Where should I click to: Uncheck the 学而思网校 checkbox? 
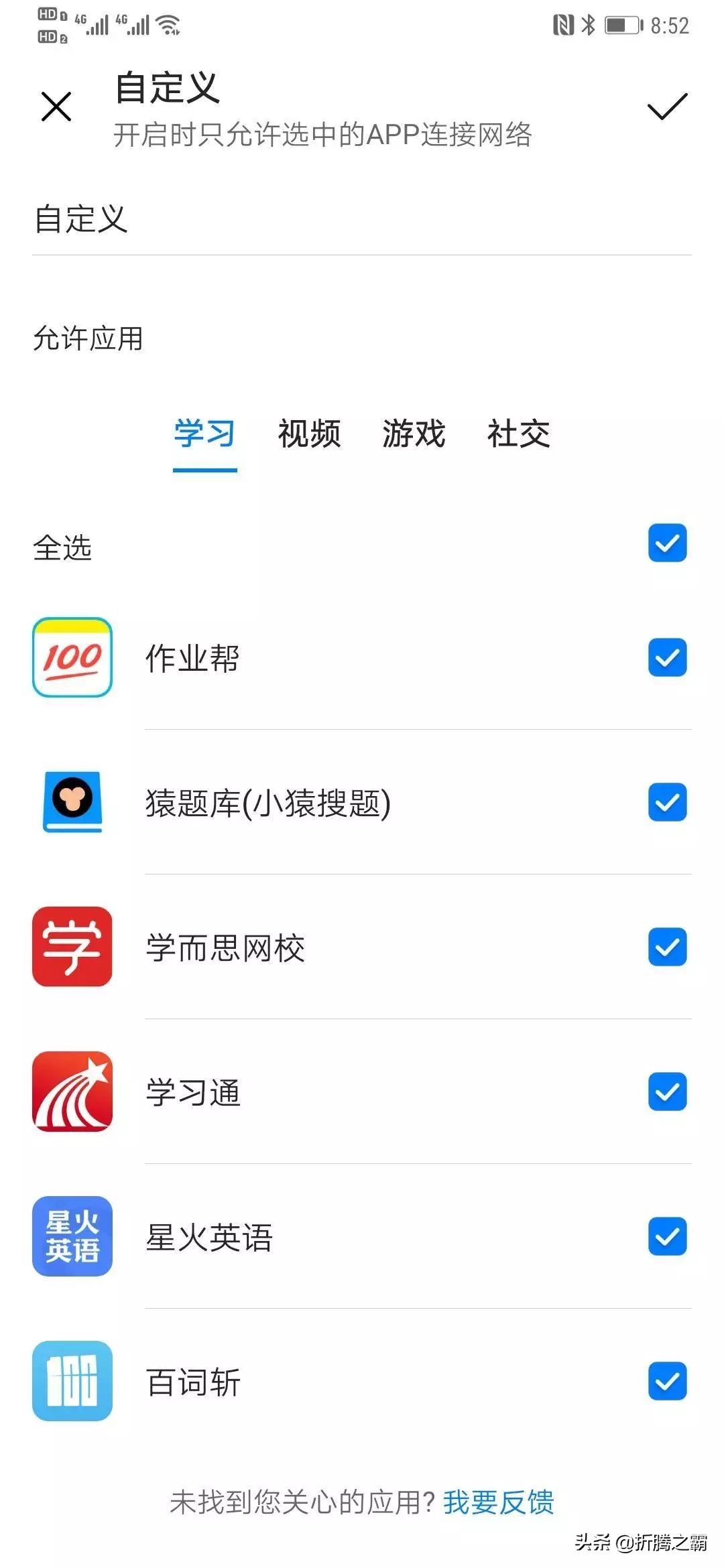point(668,947)
